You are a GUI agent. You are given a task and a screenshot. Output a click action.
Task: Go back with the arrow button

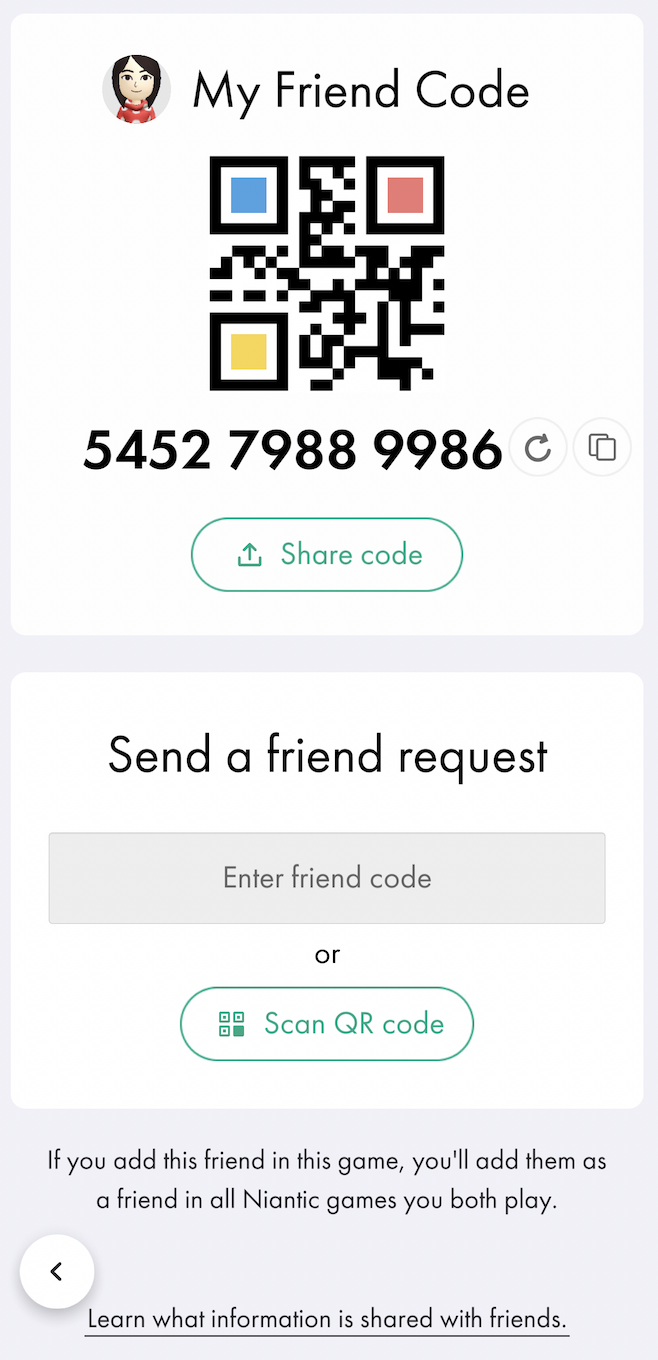tap(57, 1271)
